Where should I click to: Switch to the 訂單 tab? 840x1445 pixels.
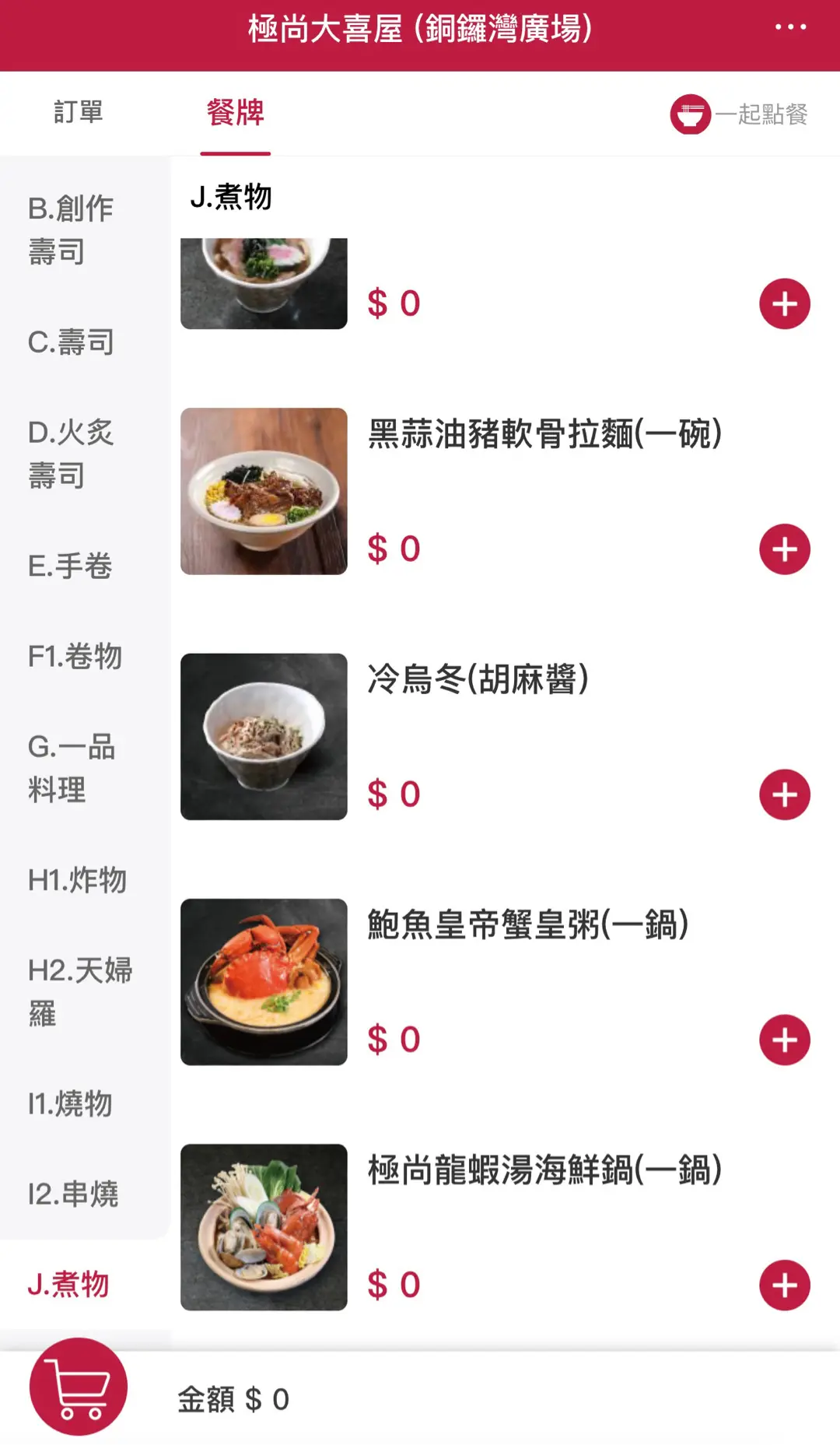coord(79,113)
